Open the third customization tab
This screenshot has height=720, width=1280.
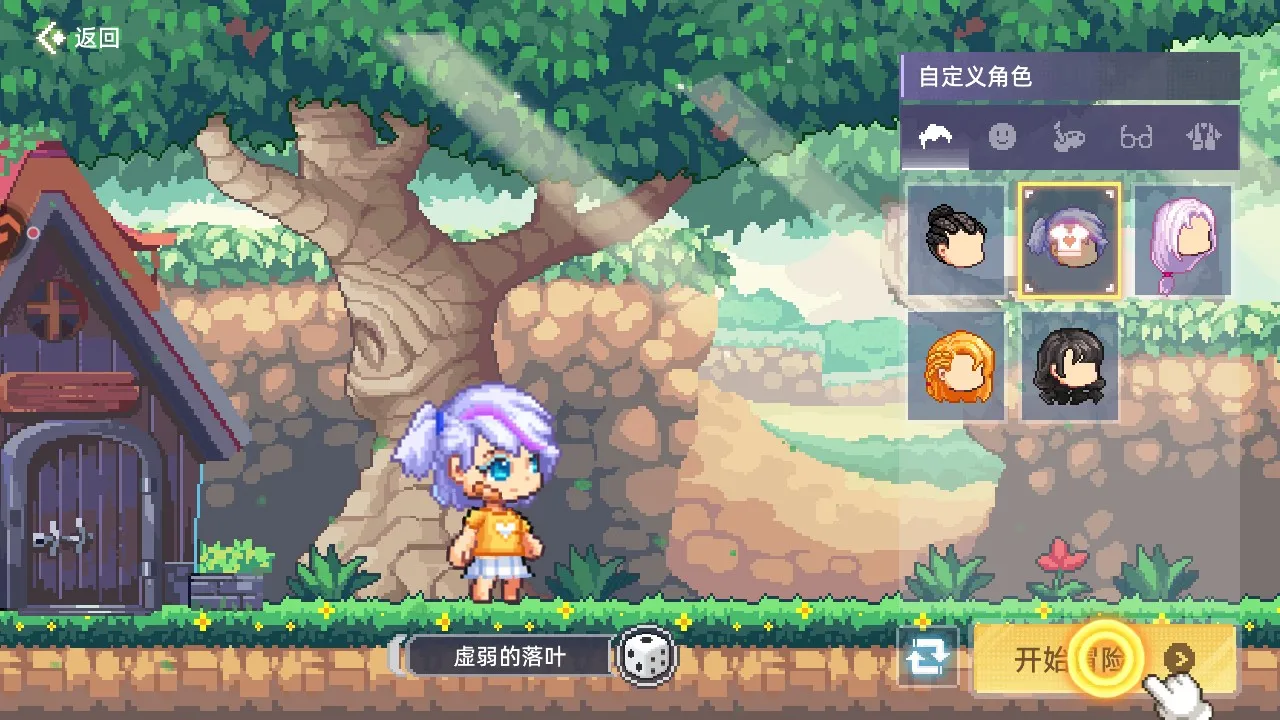1068,137
